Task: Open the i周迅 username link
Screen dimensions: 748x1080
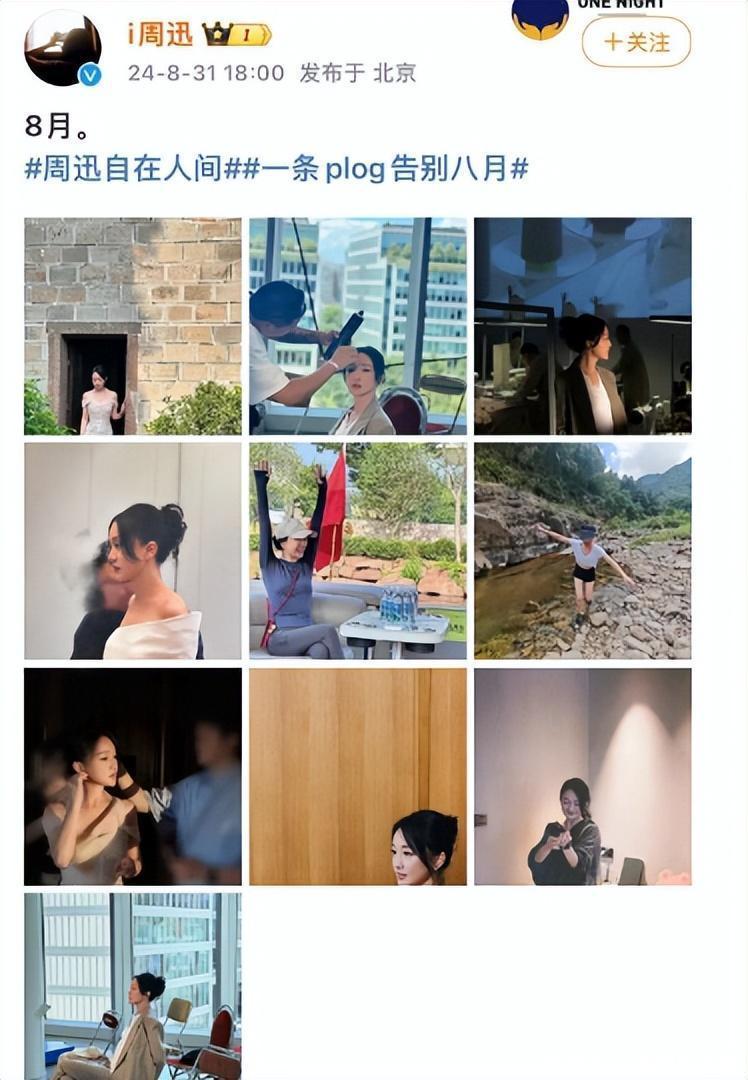Action: [160, 34]
